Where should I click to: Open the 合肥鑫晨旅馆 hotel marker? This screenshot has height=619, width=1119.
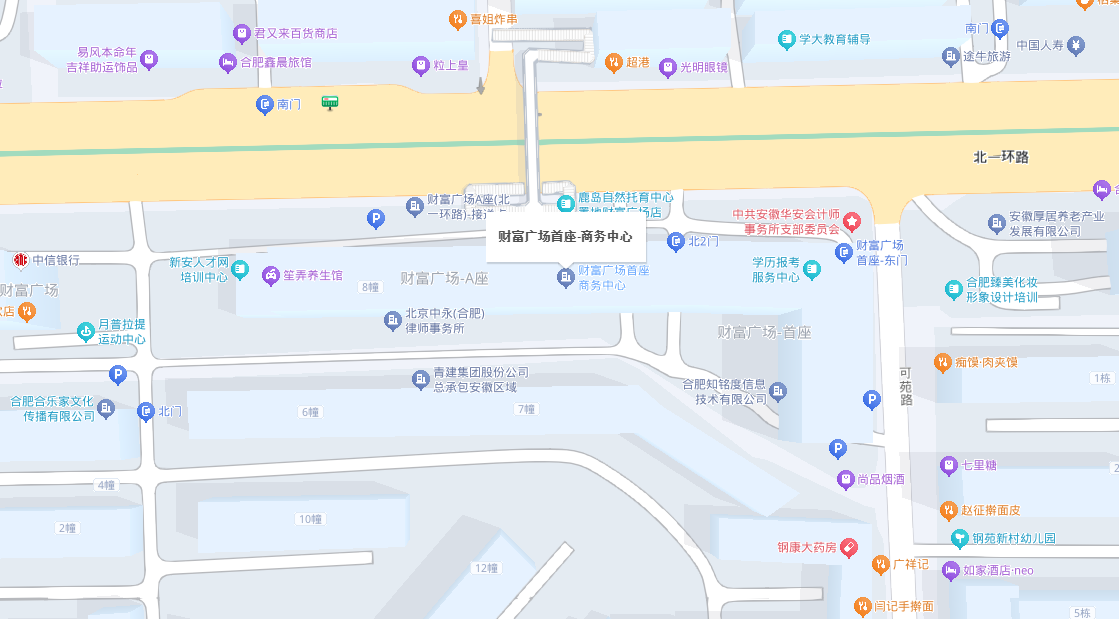[228, 62]
